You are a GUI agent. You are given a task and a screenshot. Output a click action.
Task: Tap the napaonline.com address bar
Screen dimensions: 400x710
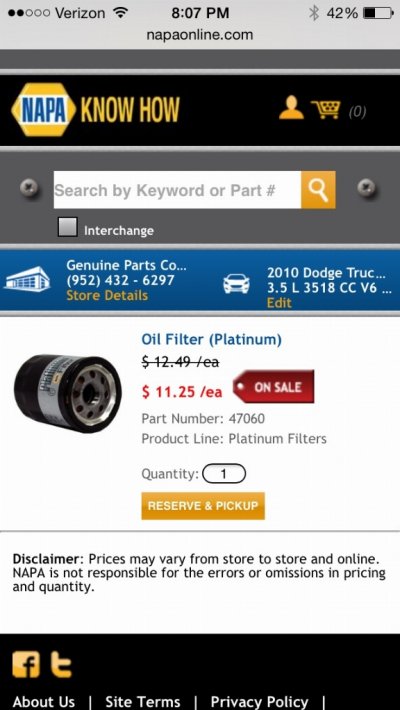(x=200, y=35)
